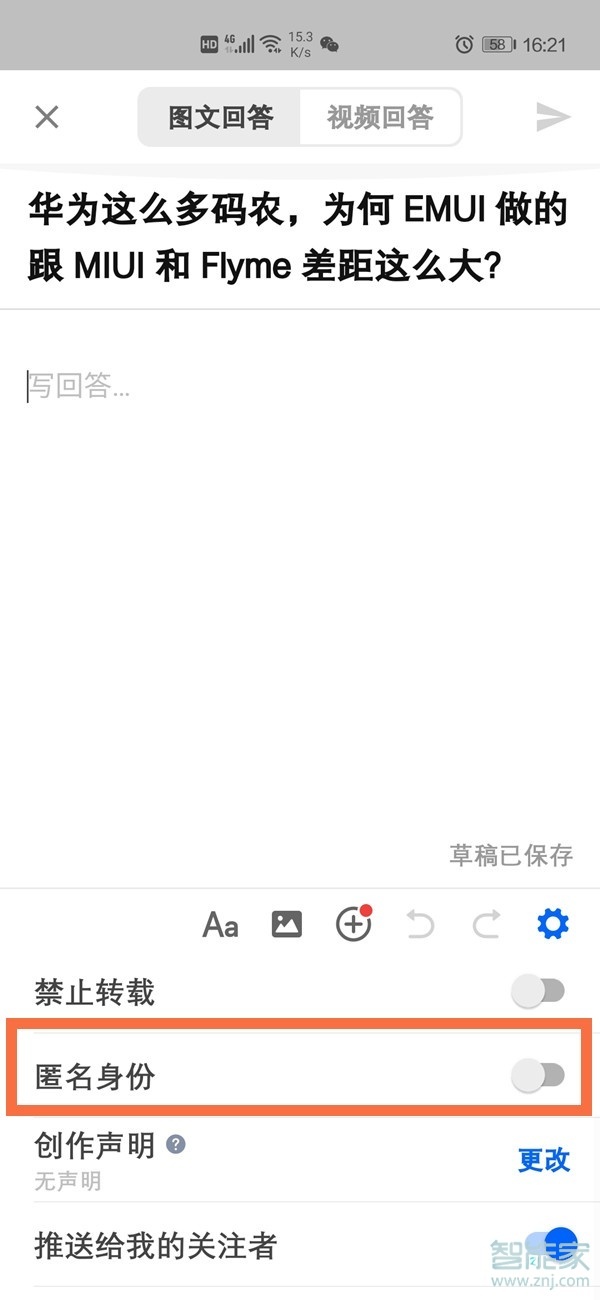Open the help icon beside 创作声明
Image resolution: width=600 pixels, height=1300 pixels.
pos(176,1145)
